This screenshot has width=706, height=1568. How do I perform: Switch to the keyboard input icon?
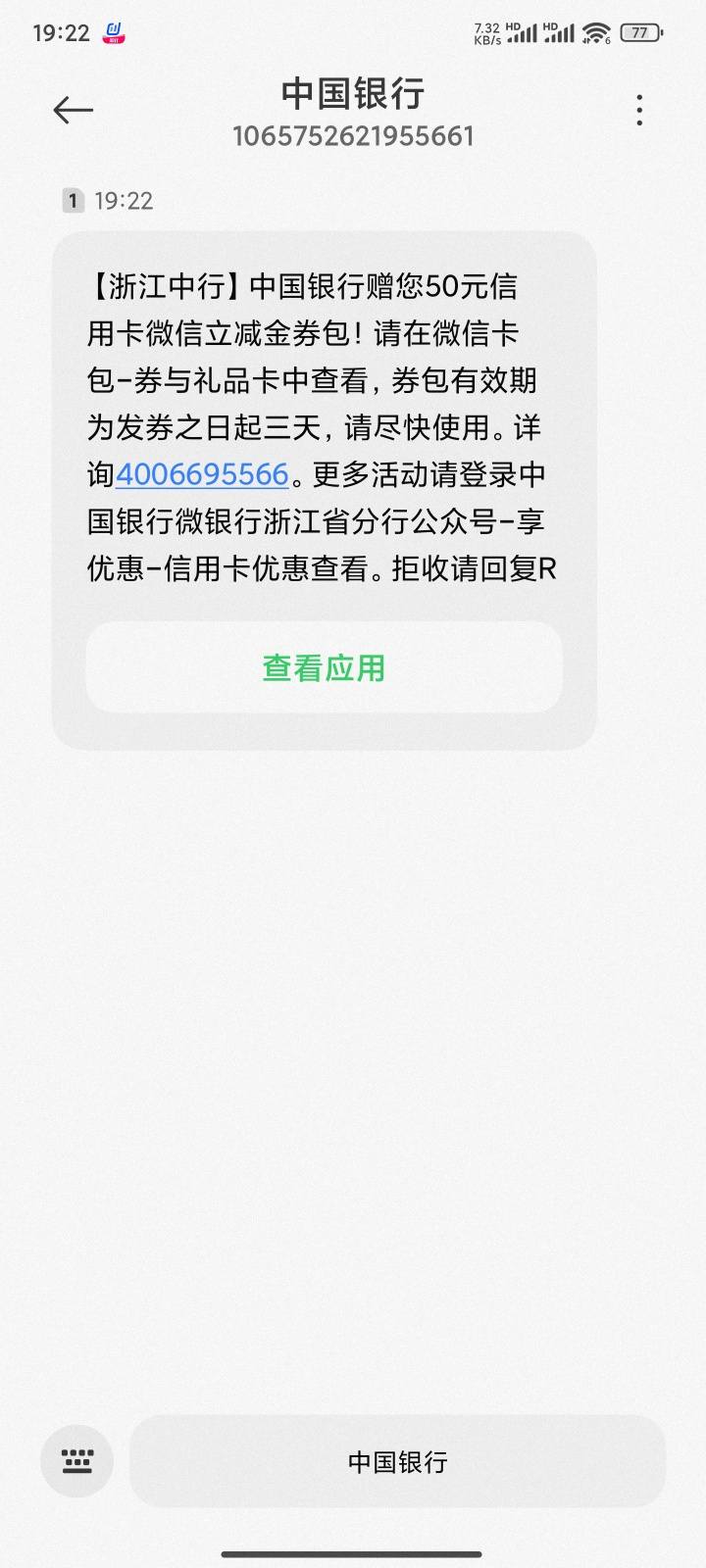[77, 1461]
